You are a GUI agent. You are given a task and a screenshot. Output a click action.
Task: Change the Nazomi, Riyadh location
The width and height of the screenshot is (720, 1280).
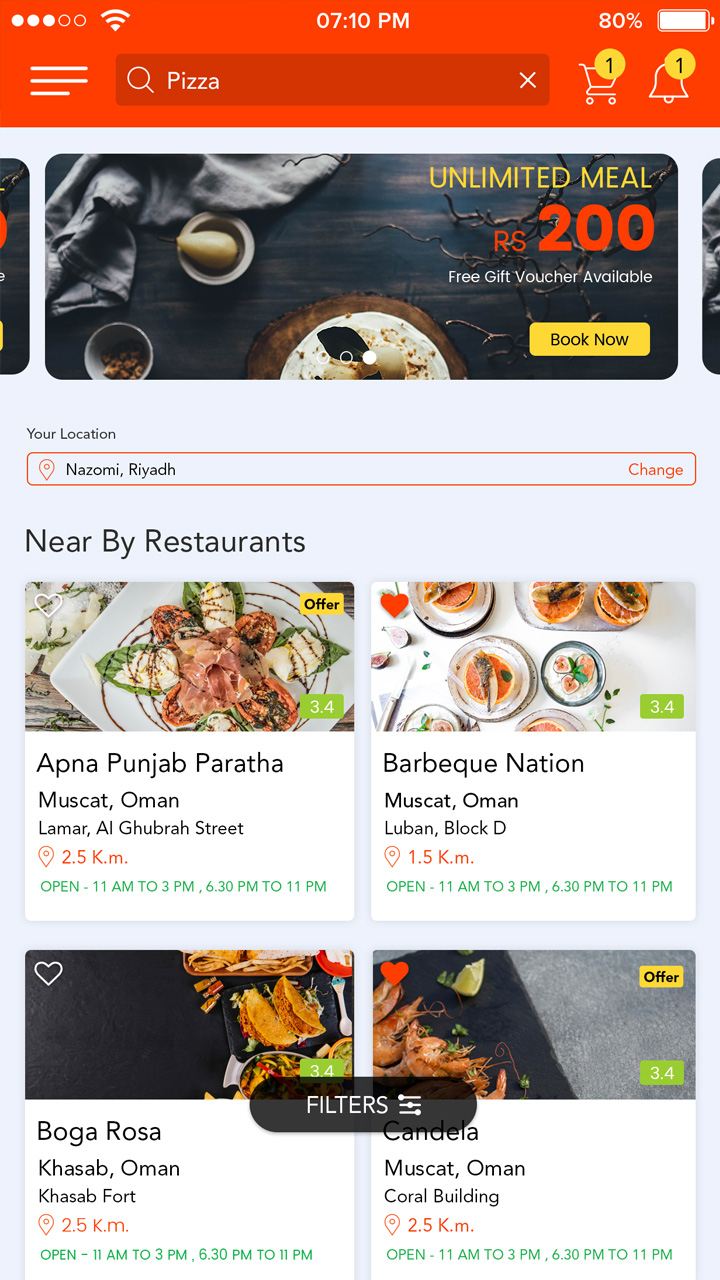655,469
